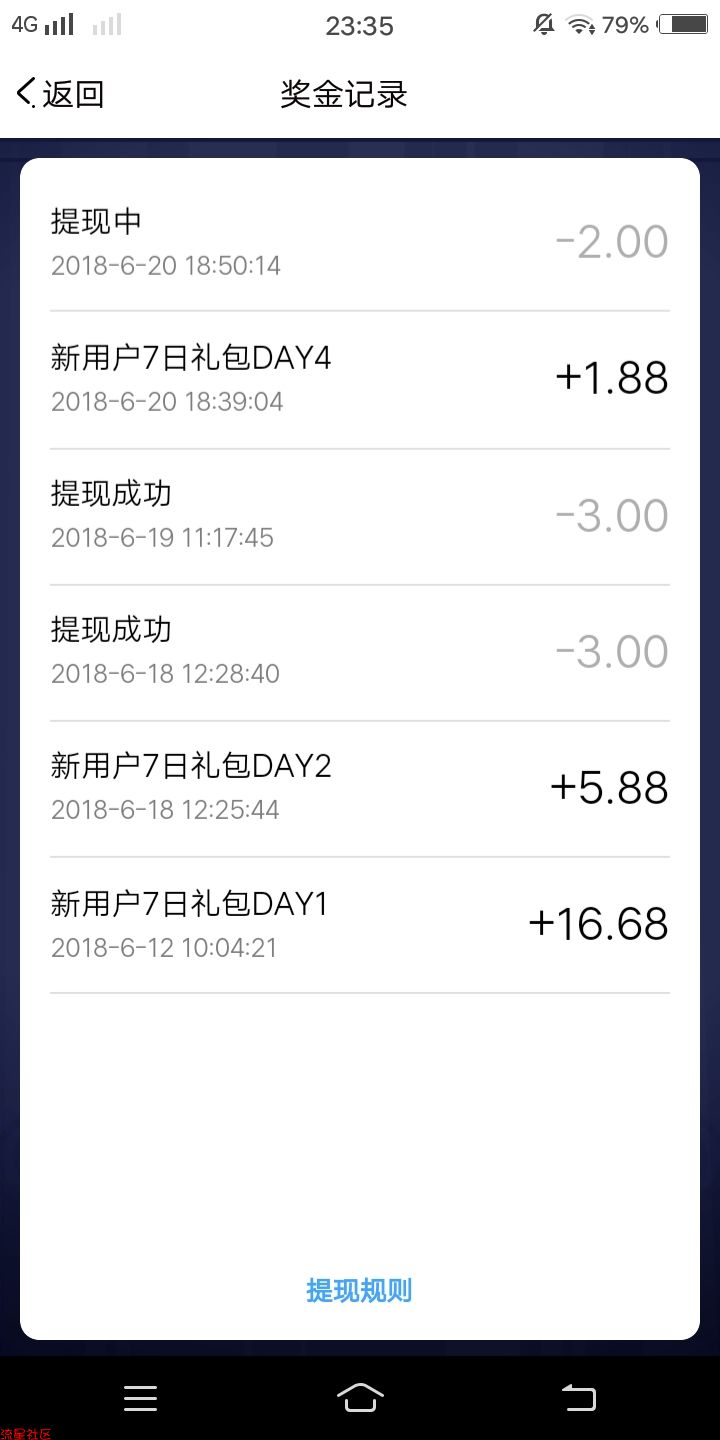The width and height of the screenshot is (720, 1440).
Task: Go back using the 返回 button
Action: pyautogui.click(x=60, y=94)
